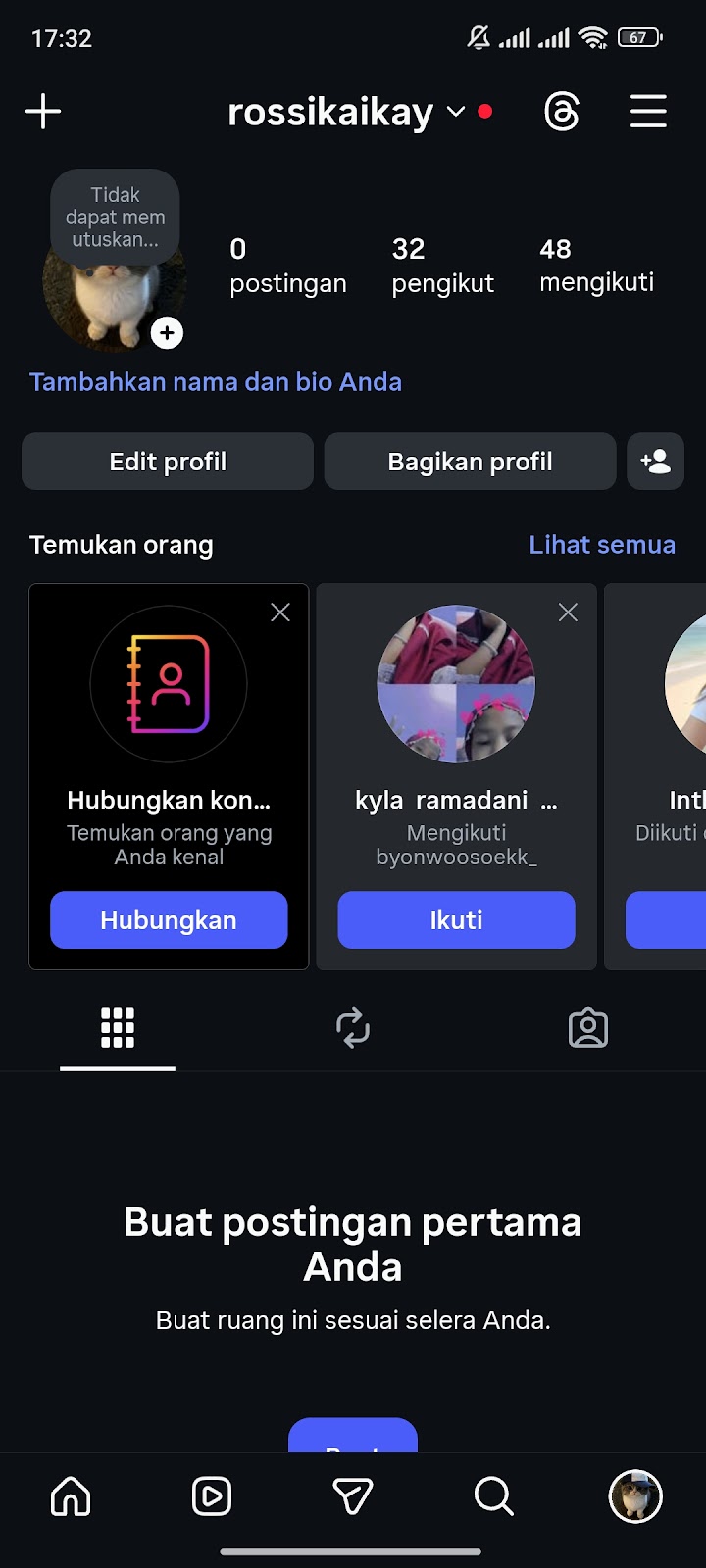Open search from the bottom navigation

click(494, 1496)
